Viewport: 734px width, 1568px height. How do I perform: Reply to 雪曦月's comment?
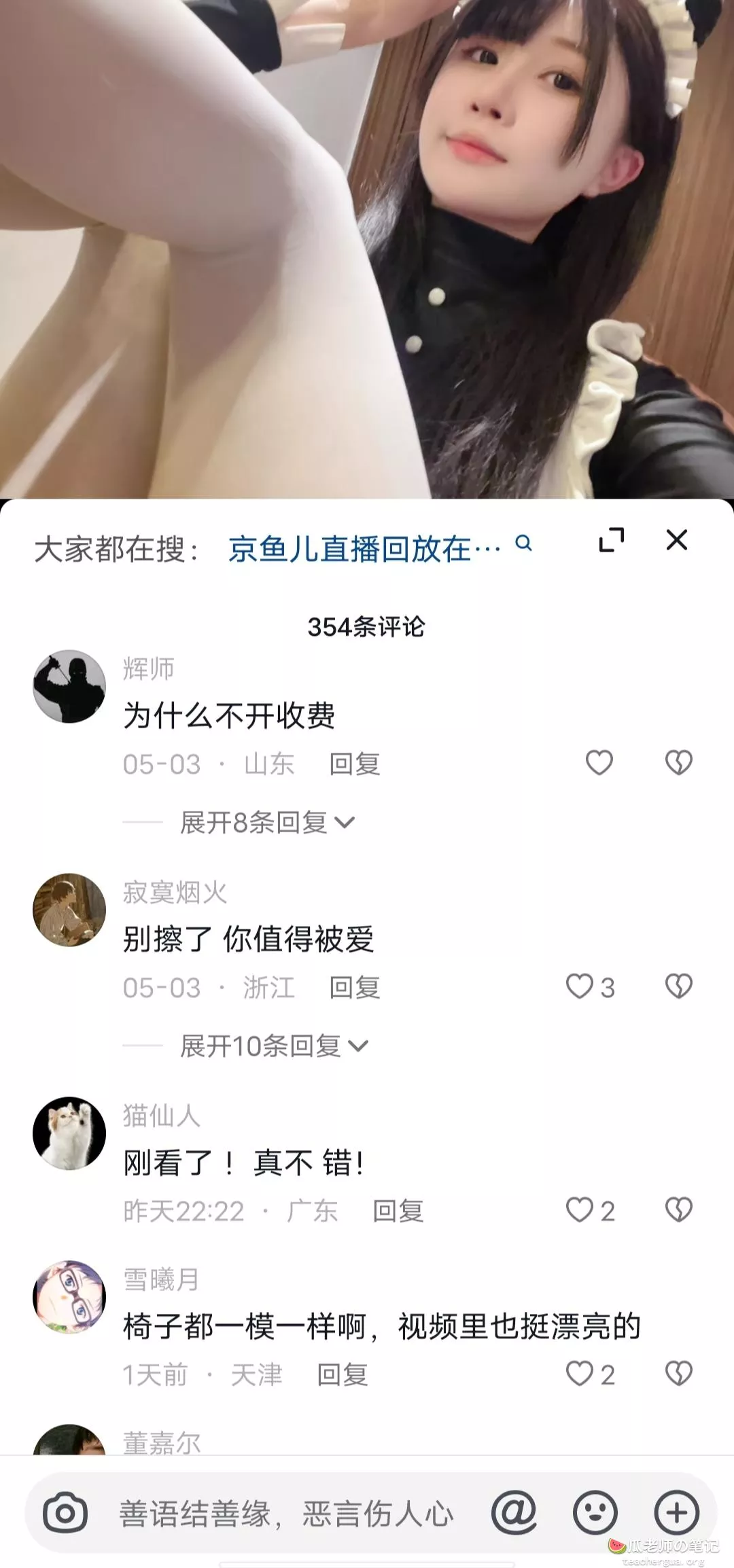click(x=342, y=1375)
